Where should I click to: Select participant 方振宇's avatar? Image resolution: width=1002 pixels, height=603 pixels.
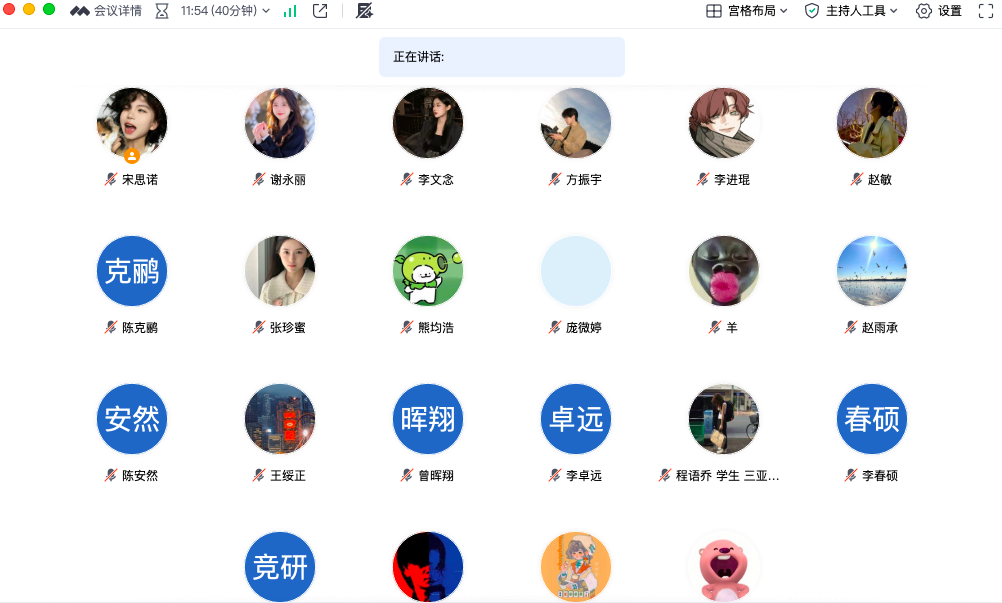point(576,123)
